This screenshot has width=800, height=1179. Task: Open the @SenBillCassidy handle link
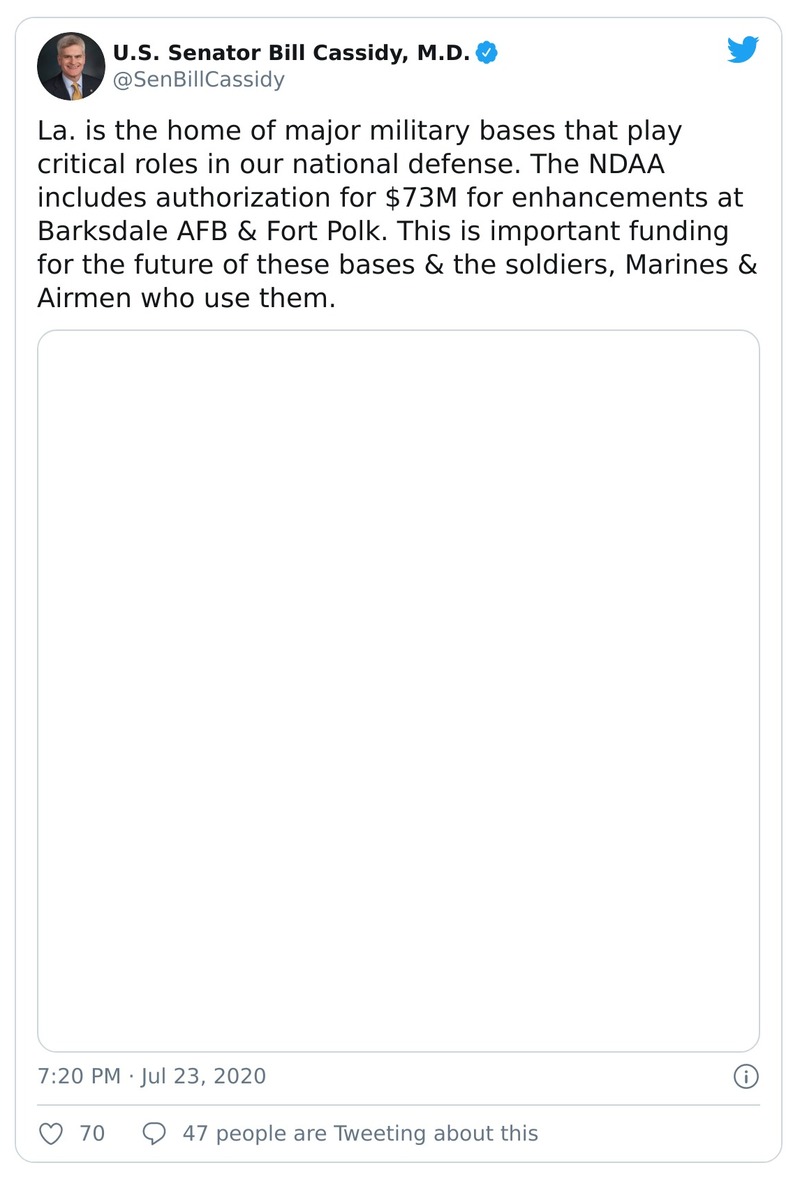(198, 80)
